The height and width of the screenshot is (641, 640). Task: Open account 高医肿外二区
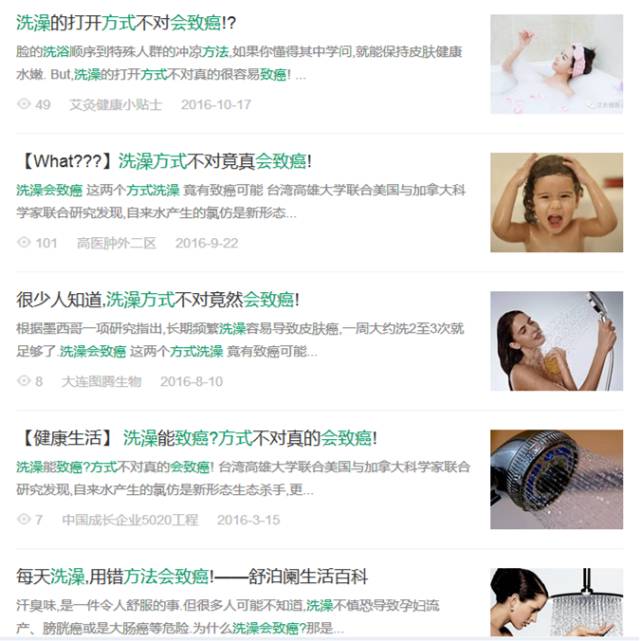(117, 243)
